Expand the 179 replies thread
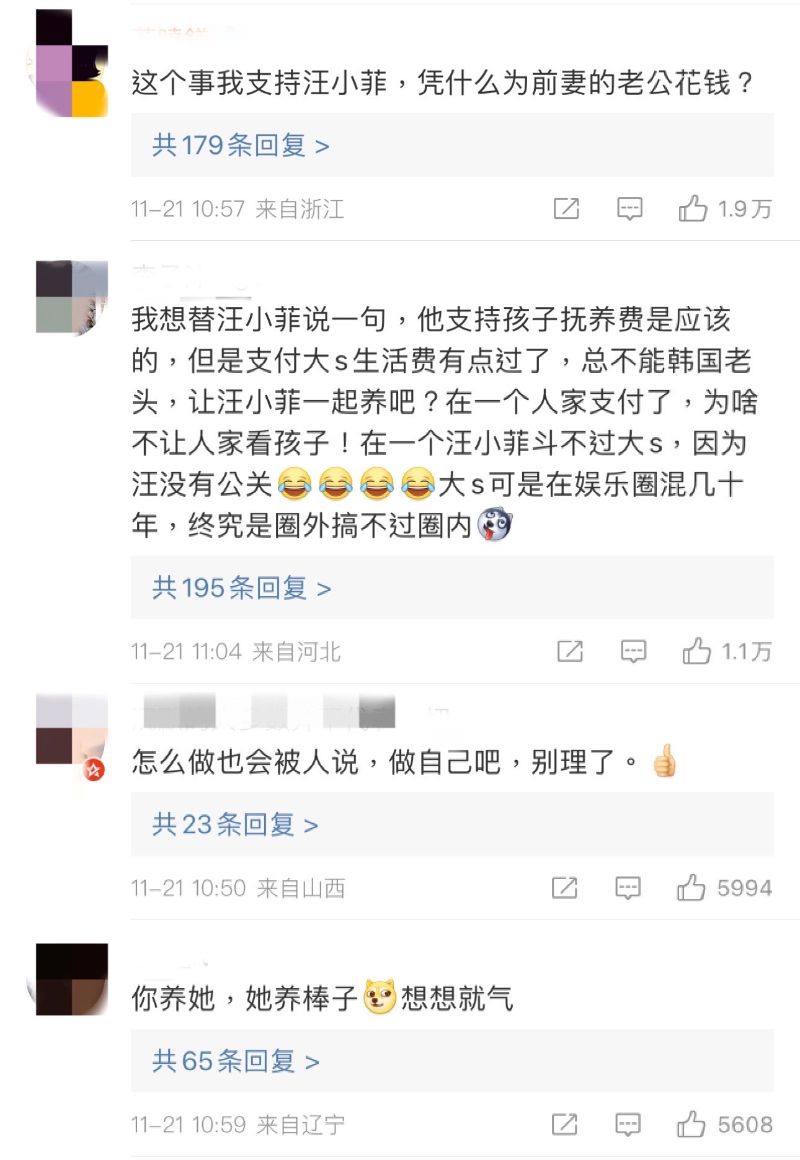800x1160 pixels. pyautogui.click(x=241, y=146)
